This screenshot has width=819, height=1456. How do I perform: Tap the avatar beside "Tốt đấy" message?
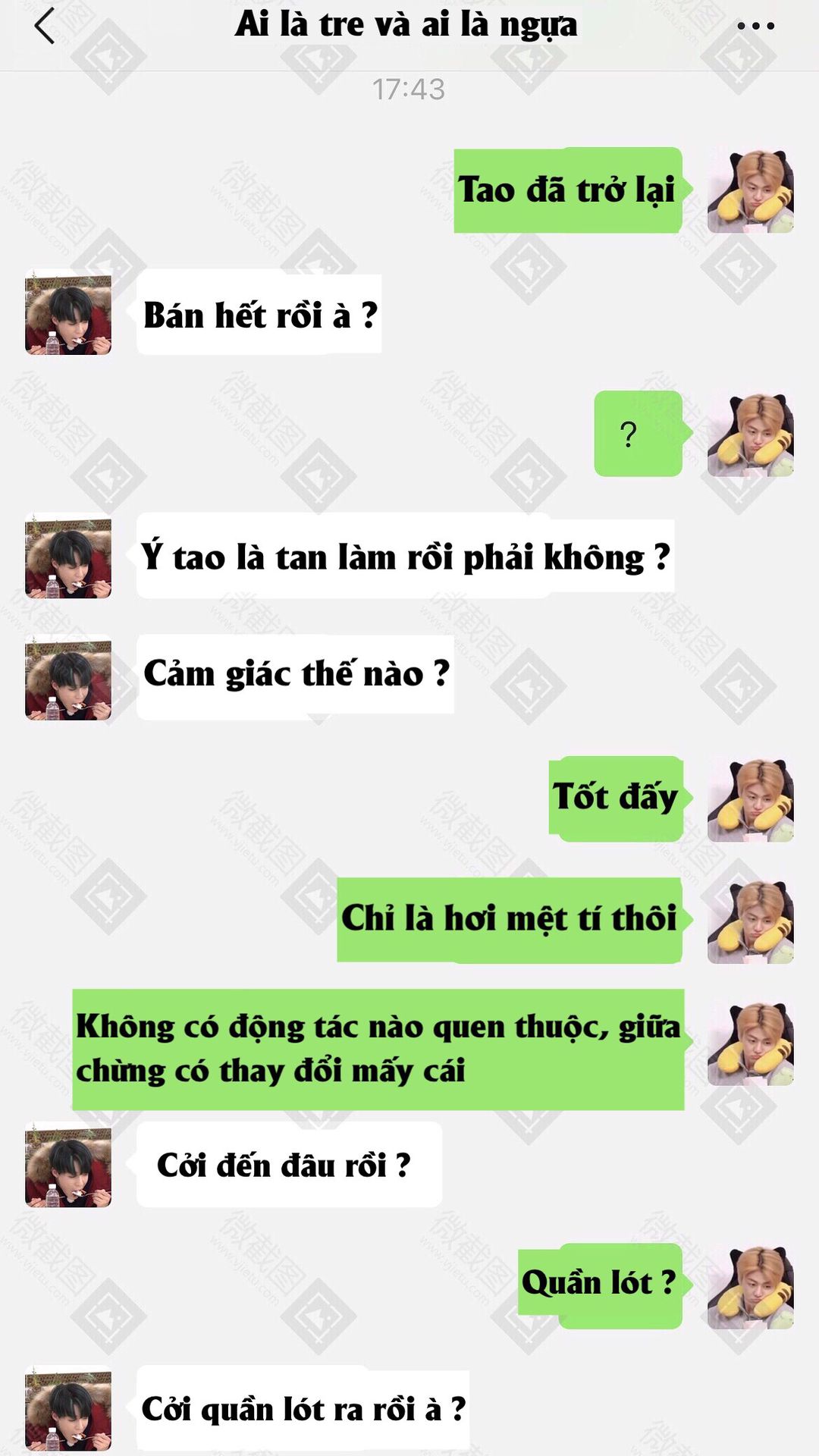751,799
